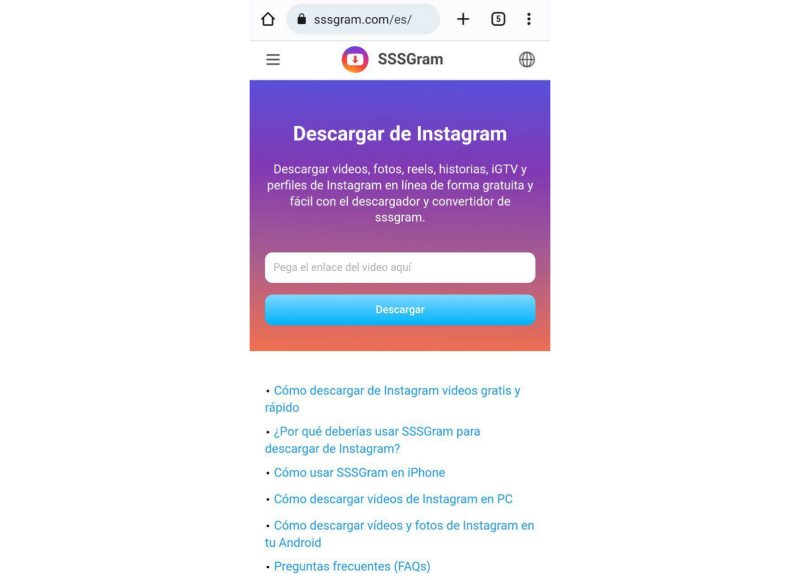
Task: Open the browser overflow menu
Action: [529, 19]
